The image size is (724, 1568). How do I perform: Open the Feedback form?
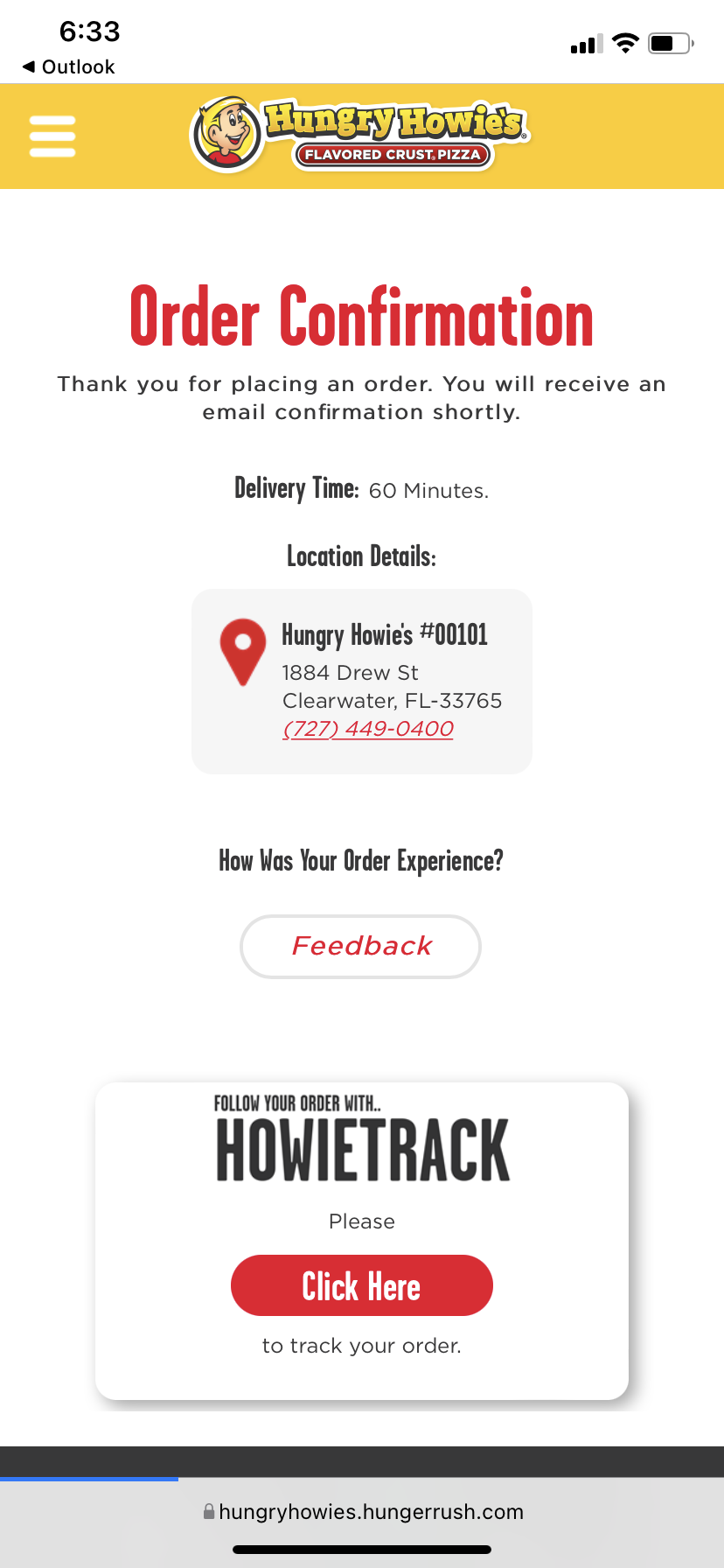pyautogui.click(x=361, y=946)
